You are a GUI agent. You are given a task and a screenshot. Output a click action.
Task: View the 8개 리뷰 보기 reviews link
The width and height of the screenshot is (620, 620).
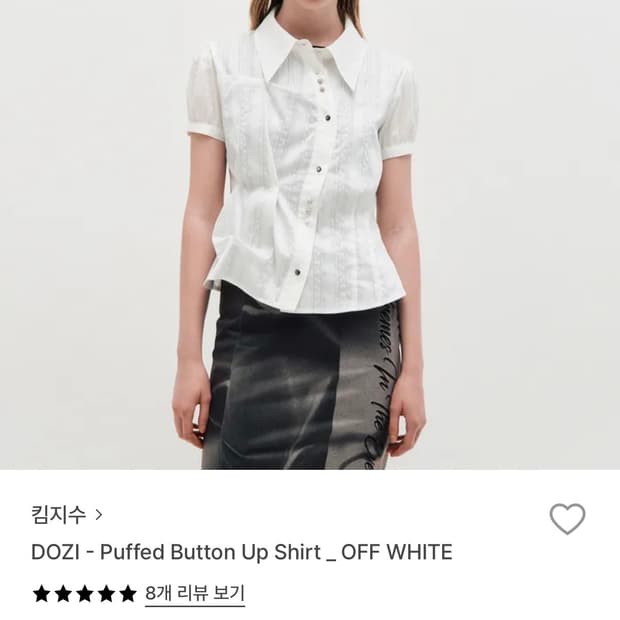(x=195, y=593)
